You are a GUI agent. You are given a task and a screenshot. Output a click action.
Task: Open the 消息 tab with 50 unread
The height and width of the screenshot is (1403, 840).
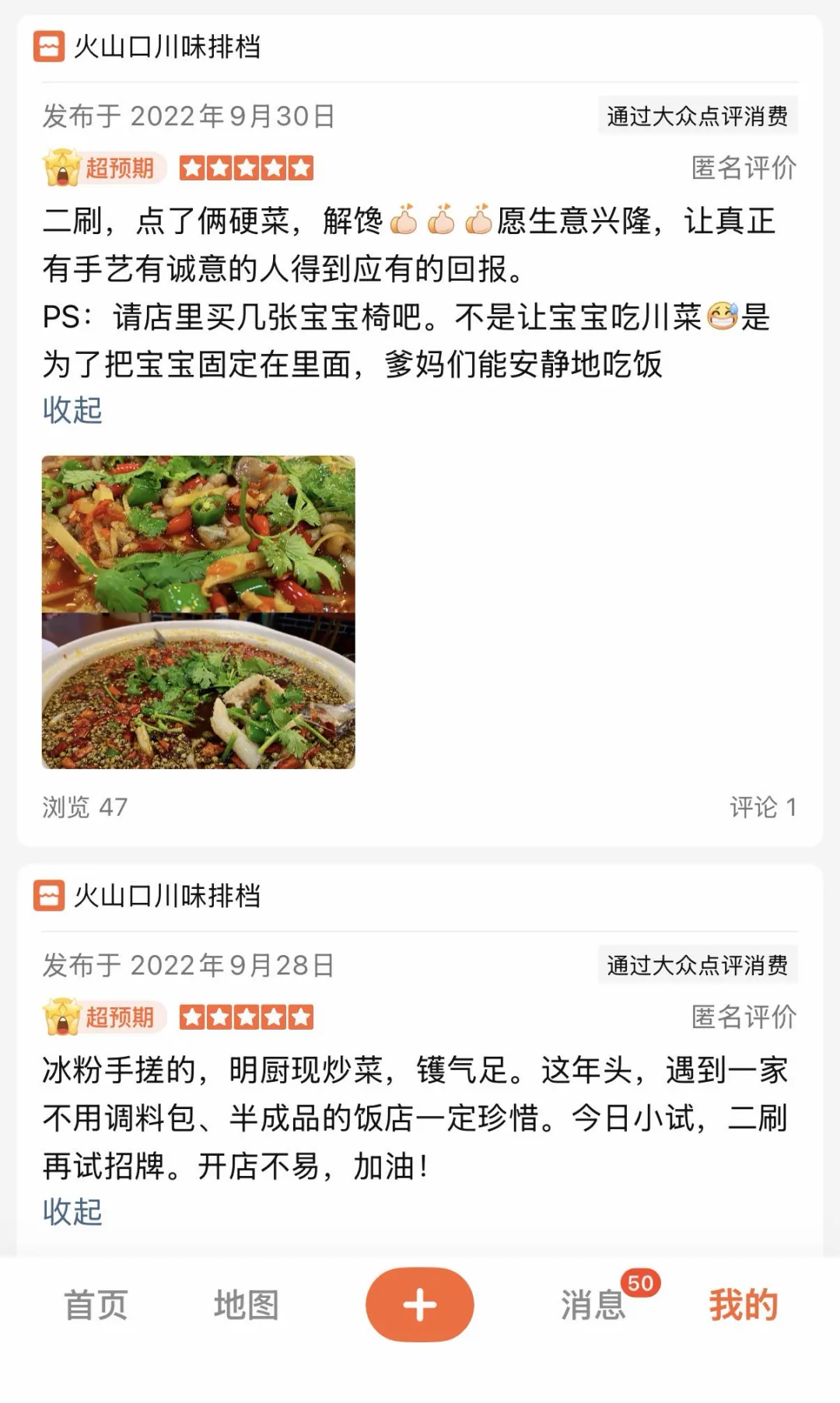pos(594,1304)
